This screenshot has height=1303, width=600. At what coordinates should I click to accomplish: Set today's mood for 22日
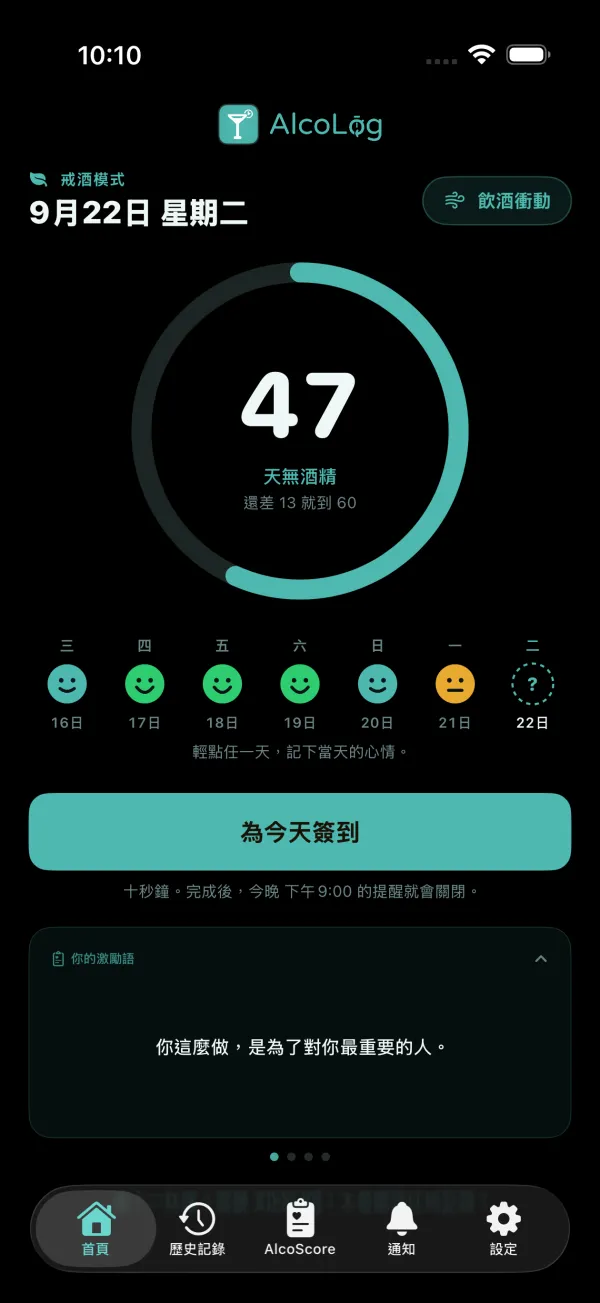(533, 685)
